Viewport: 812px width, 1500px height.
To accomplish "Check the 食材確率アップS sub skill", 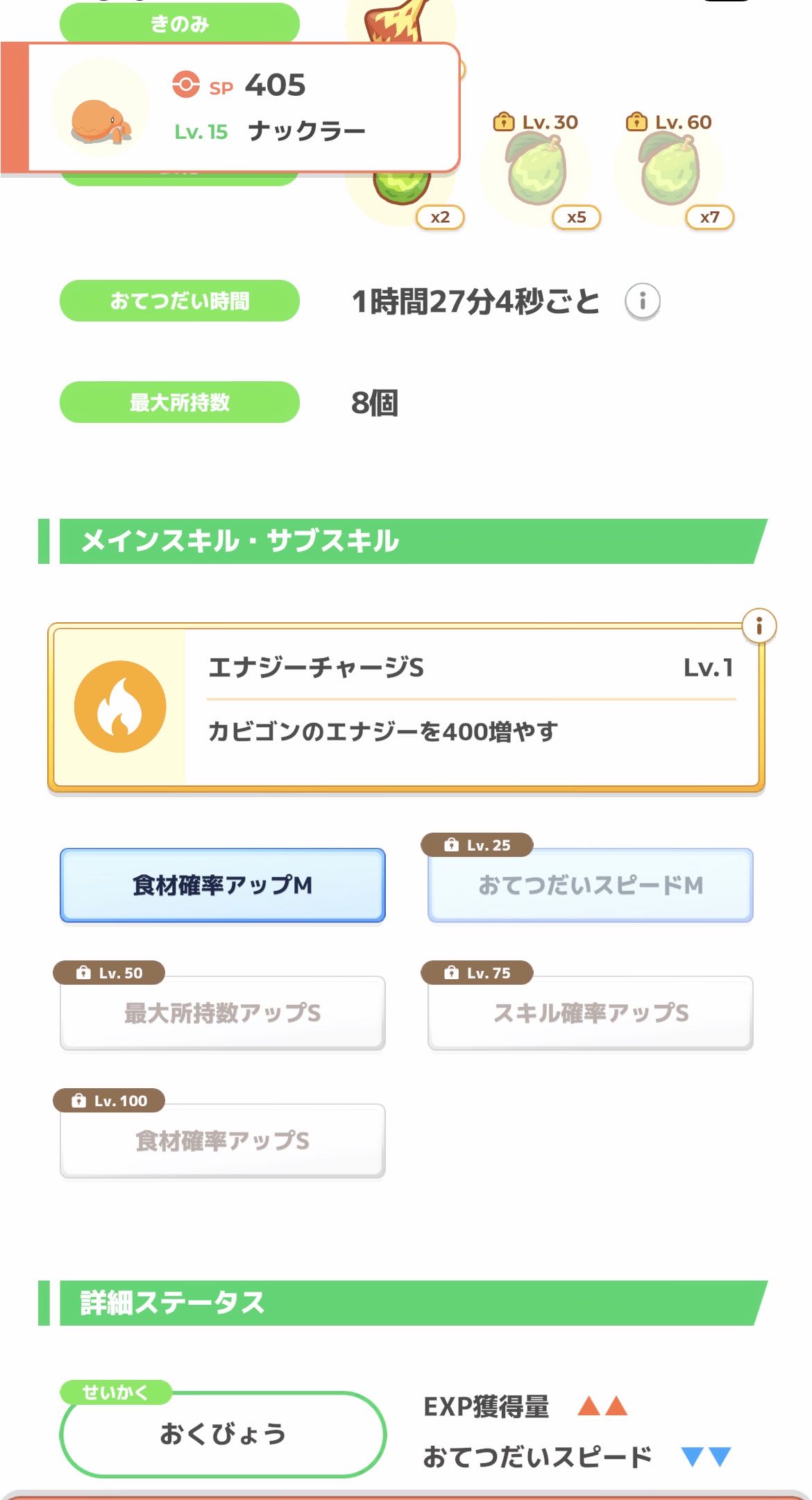I will [223, 1141].
